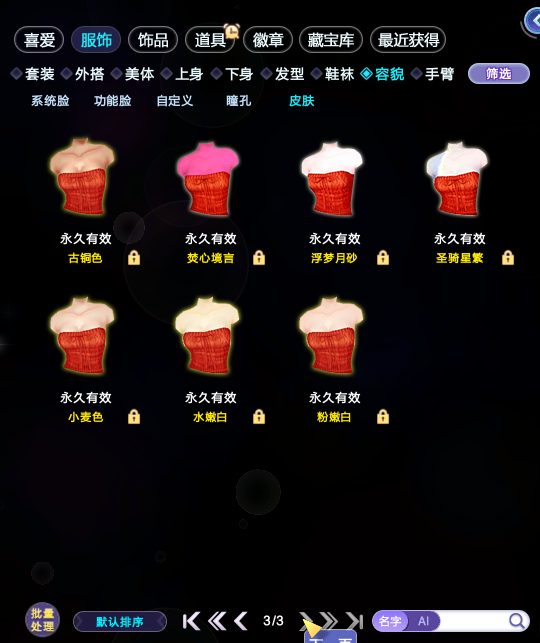Jump to the first page

(x=191, y=621)
